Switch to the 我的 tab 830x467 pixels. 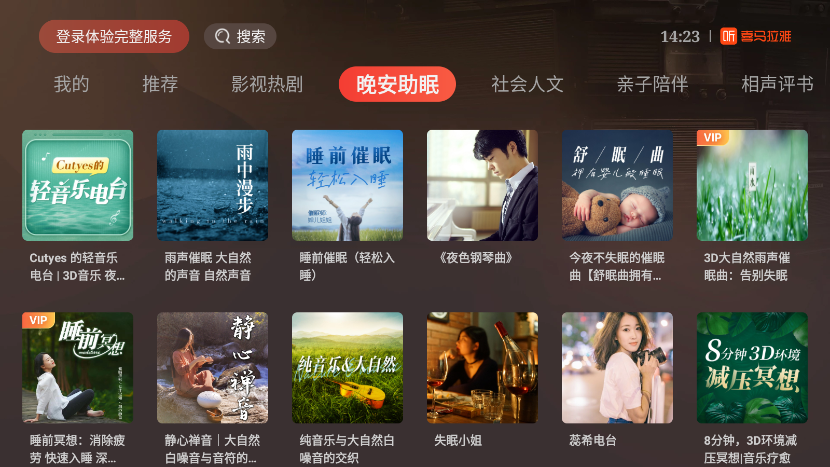point(71,84)
